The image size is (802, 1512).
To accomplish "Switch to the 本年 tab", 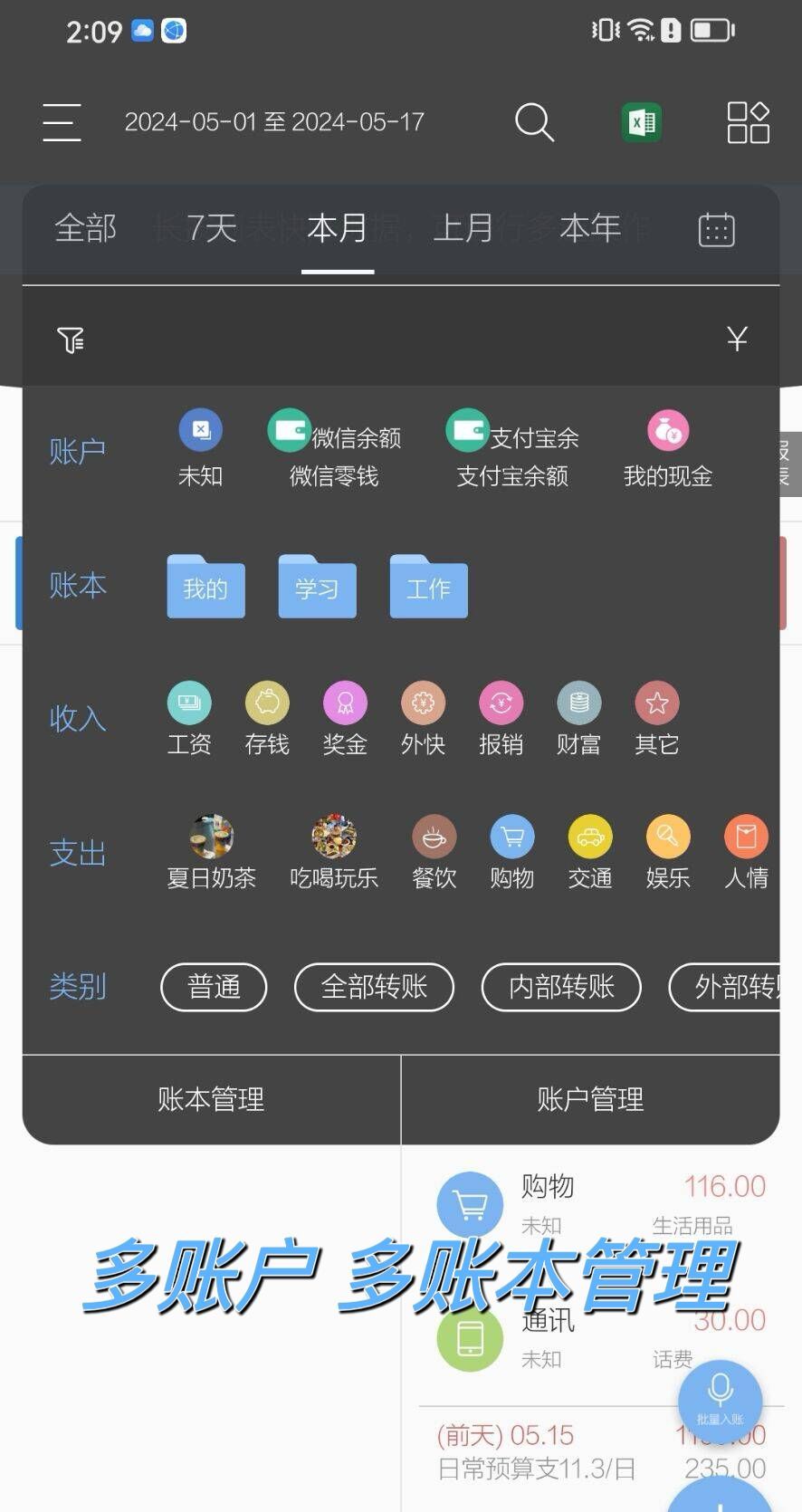I will point(590,228).
